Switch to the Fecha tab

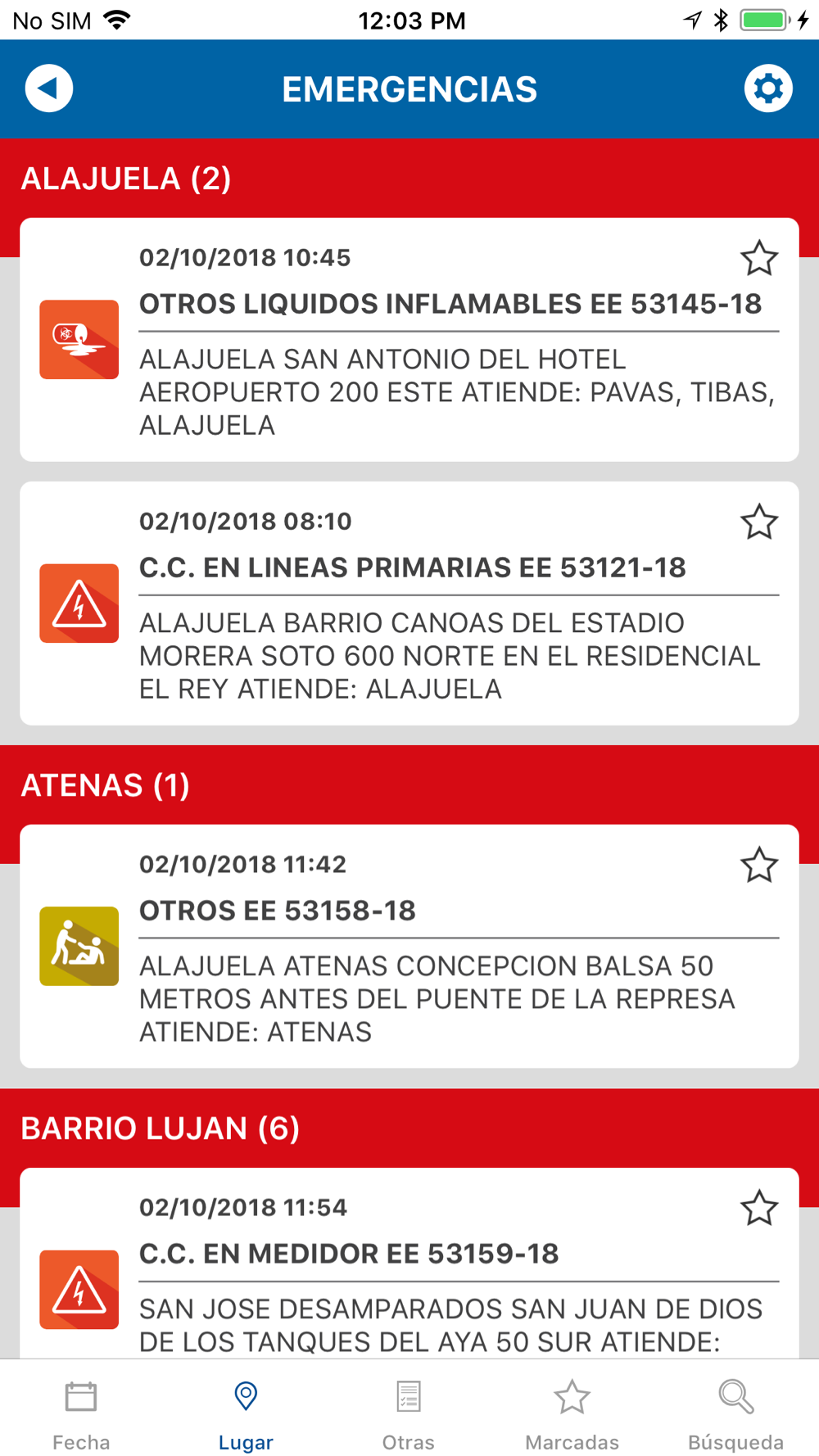[81, 1415]
